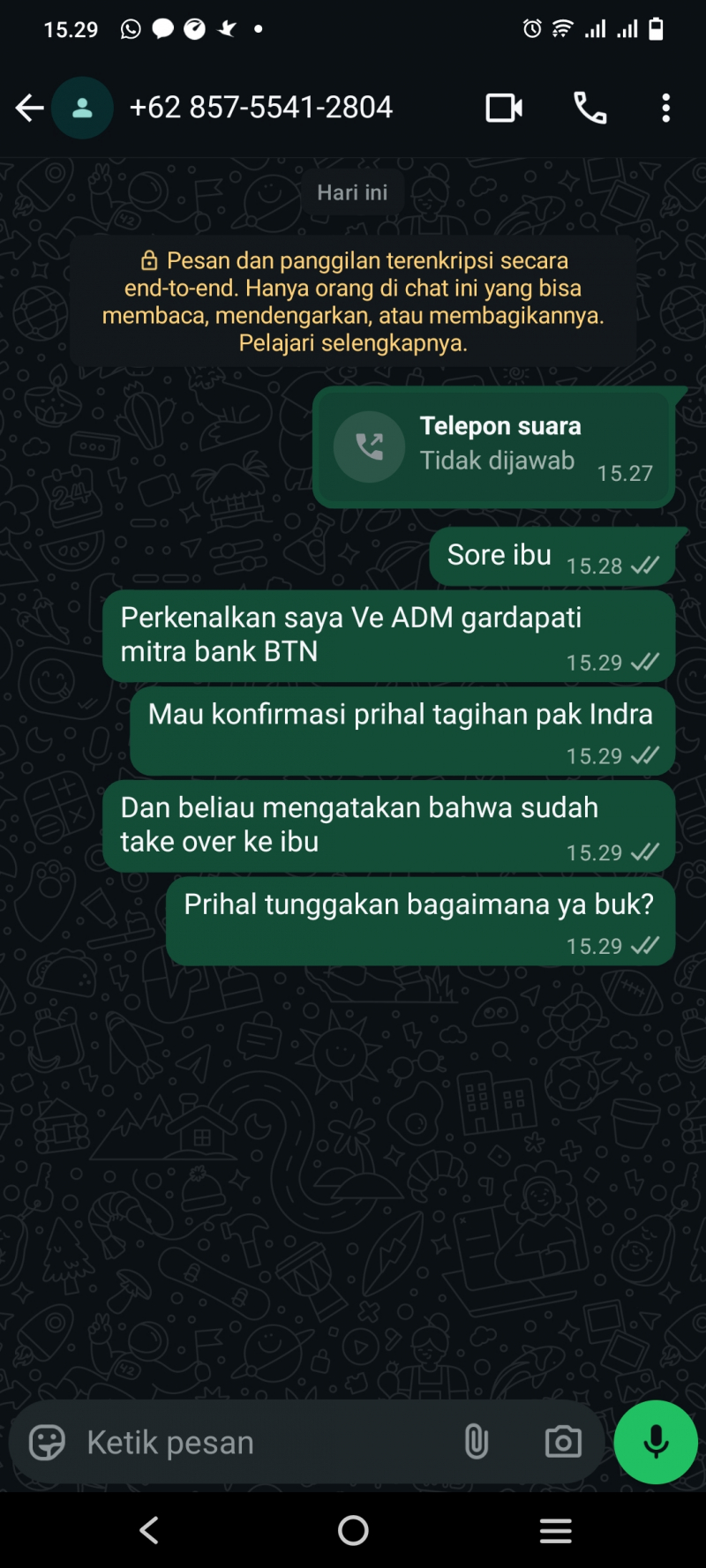The width and height of the screenshot is (706, 1568).
Task: Open the three-dot overflow menu
Action: tap(665, 108)
